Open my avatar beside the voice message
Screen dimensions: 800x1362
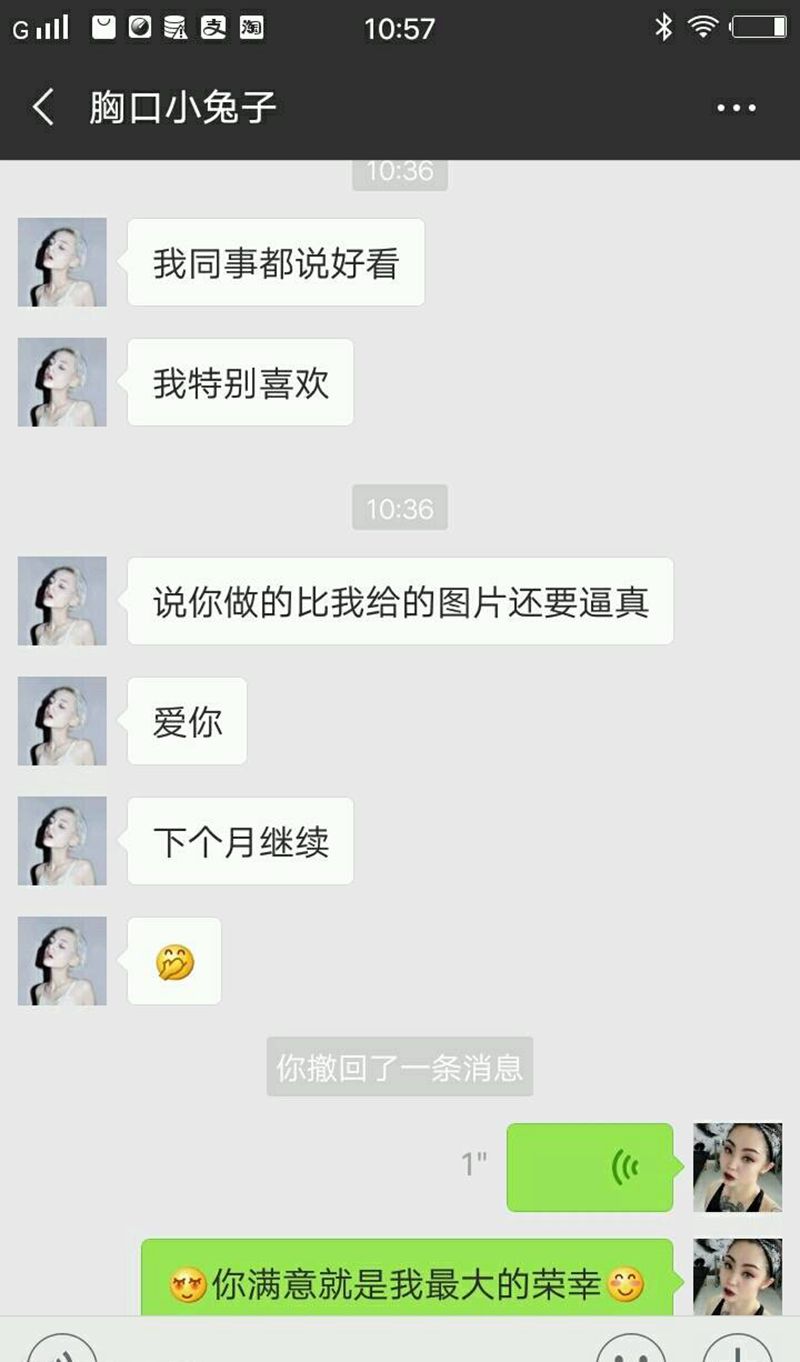(738, 1167)
